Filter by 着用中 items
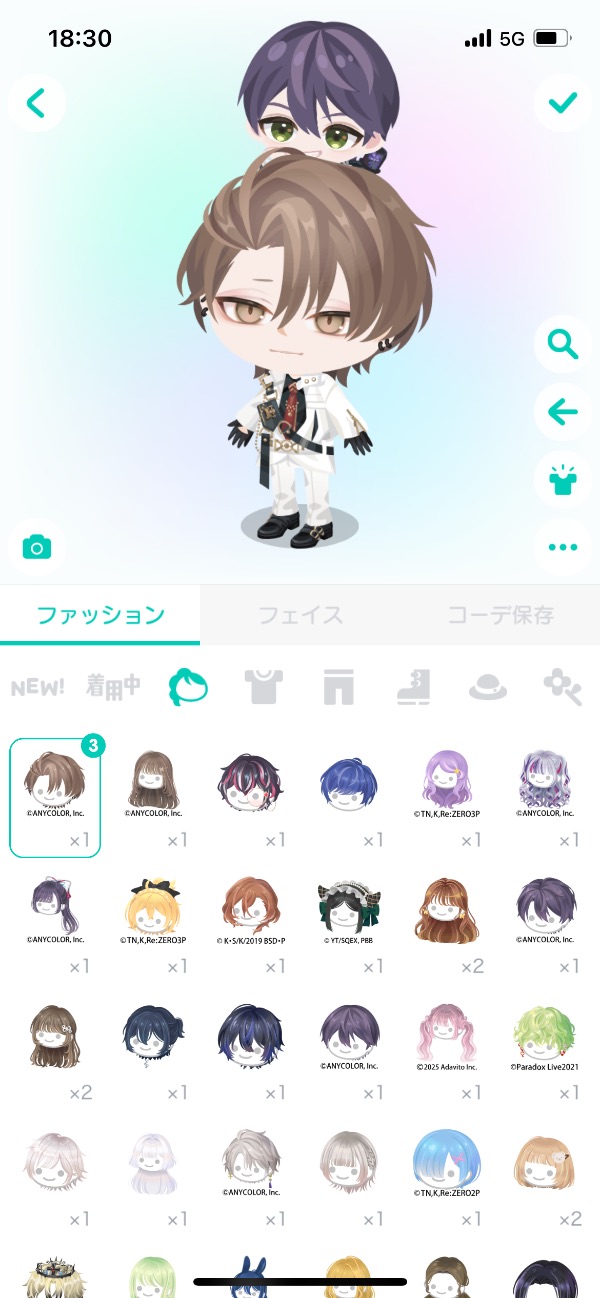The image size is (600, 1298). 112,687
